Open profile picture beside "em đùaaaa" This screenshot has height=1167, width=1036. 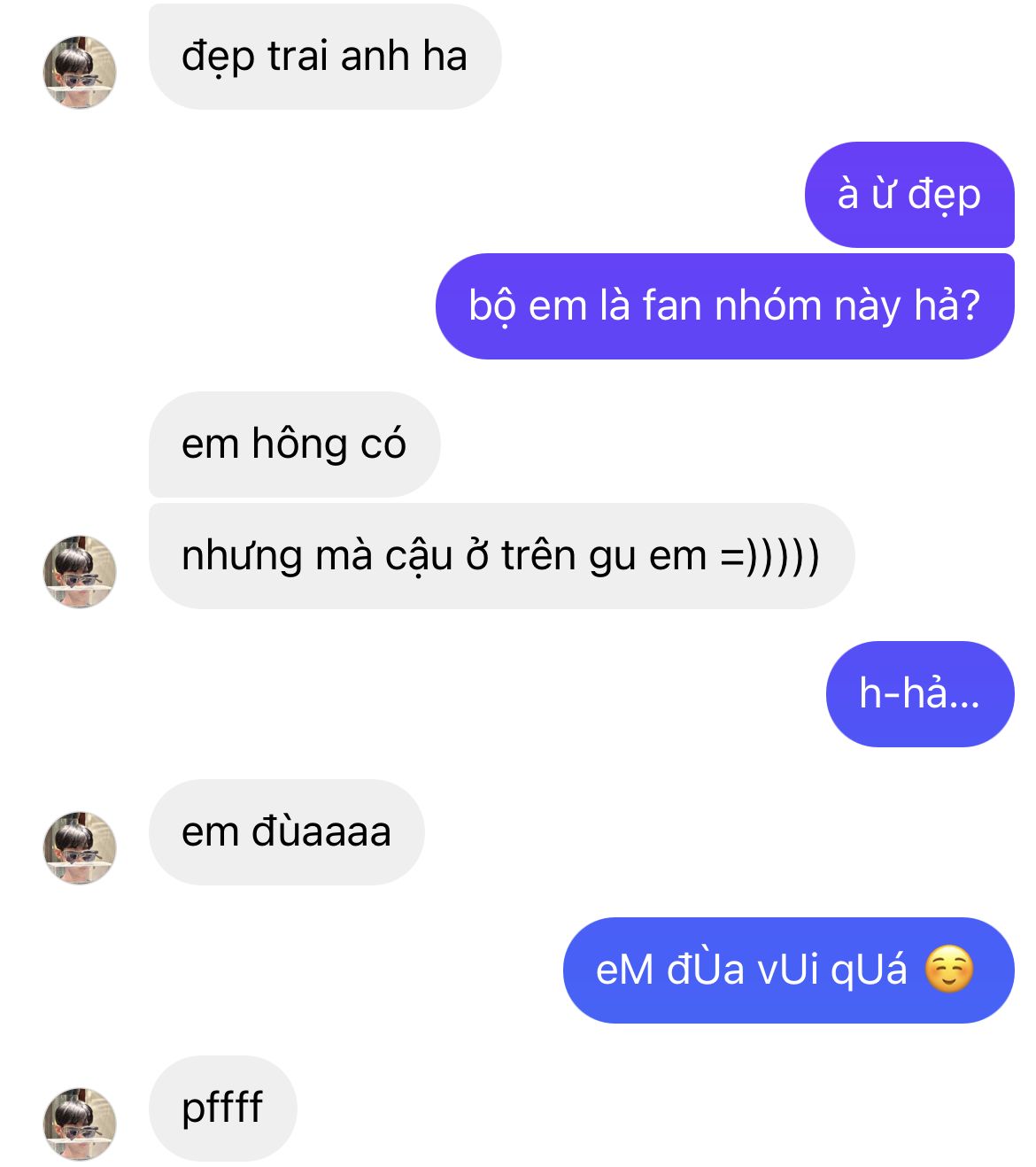click(80, 847)
